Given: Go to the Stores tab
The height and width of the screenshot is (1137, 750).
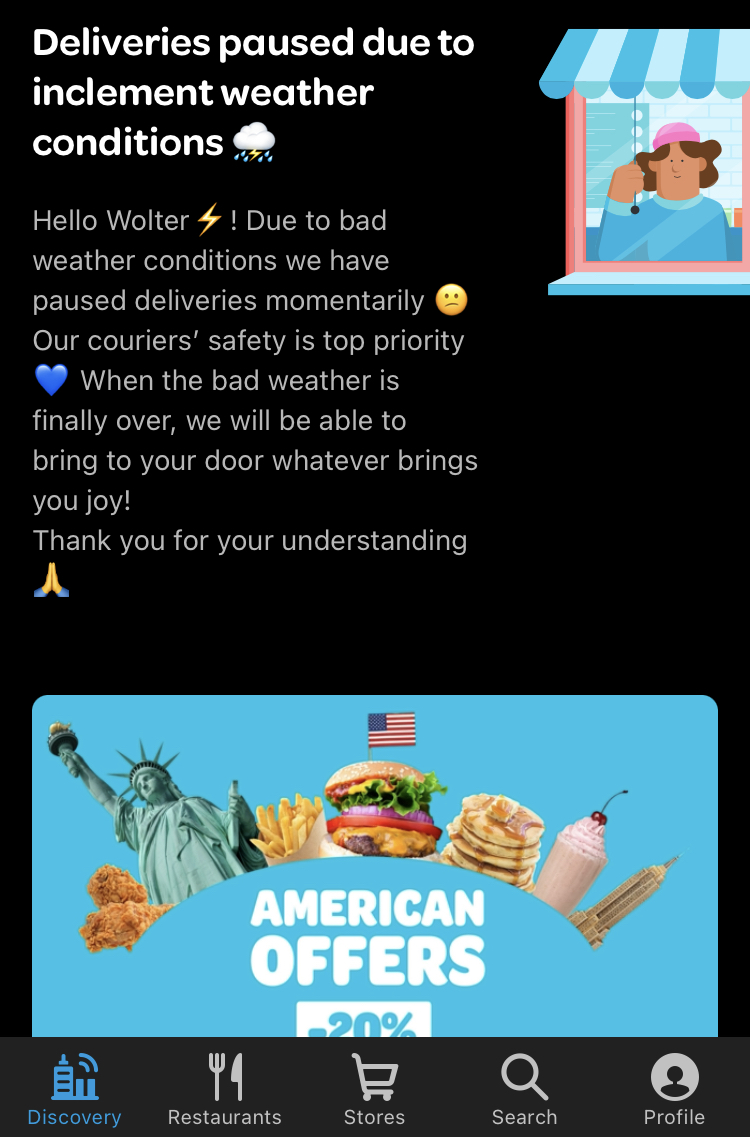Looking at the screenshot, I should point(375,1090).
